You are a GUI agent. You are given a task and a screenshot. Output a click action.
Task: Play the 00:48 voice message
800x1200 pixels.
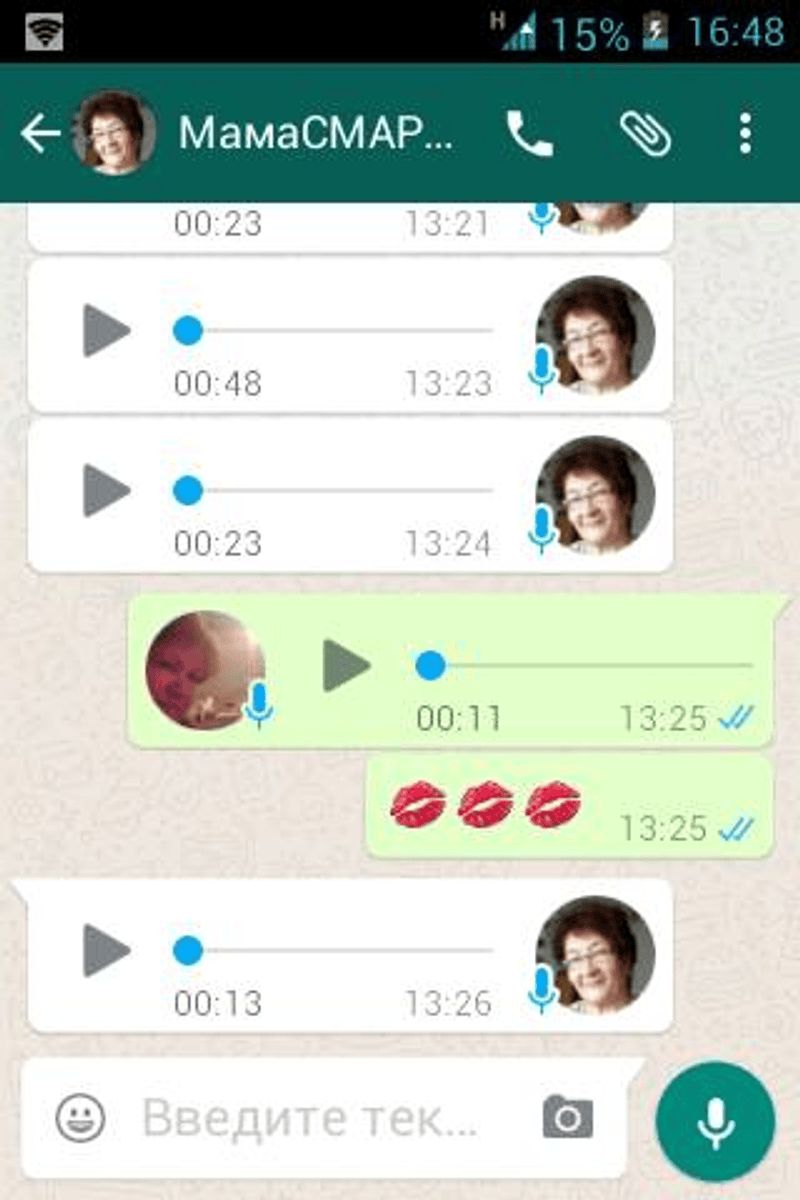click(x=106, y=331)
